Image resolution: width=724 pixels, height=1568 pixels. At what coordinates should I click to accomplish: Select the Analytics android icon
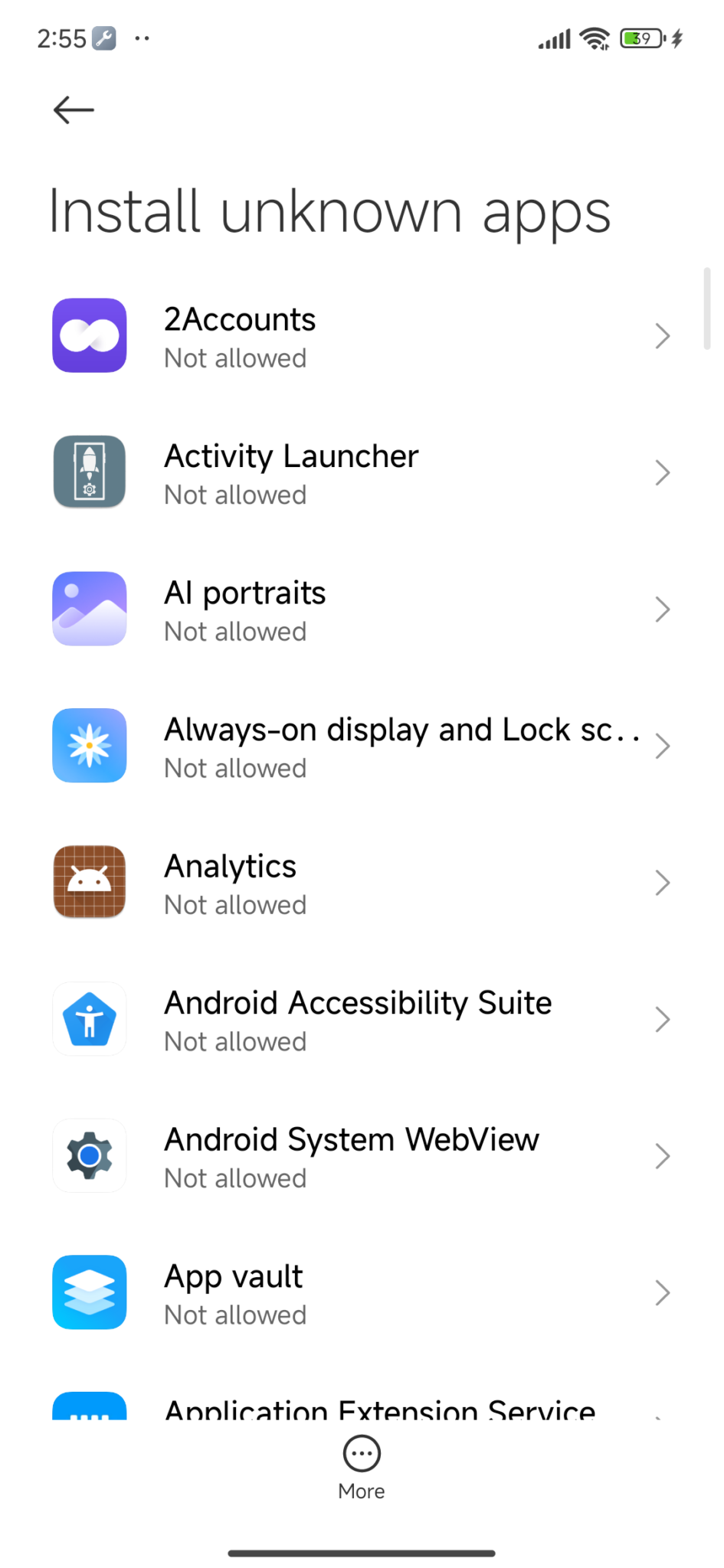(x=89, y=881)
